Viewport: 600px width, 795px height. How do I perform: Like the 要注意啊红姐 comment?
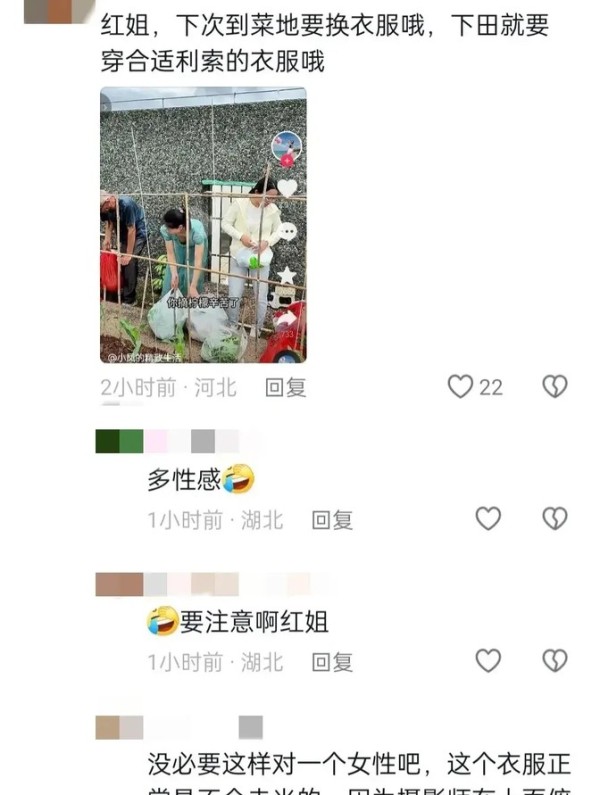pos(487,661)
